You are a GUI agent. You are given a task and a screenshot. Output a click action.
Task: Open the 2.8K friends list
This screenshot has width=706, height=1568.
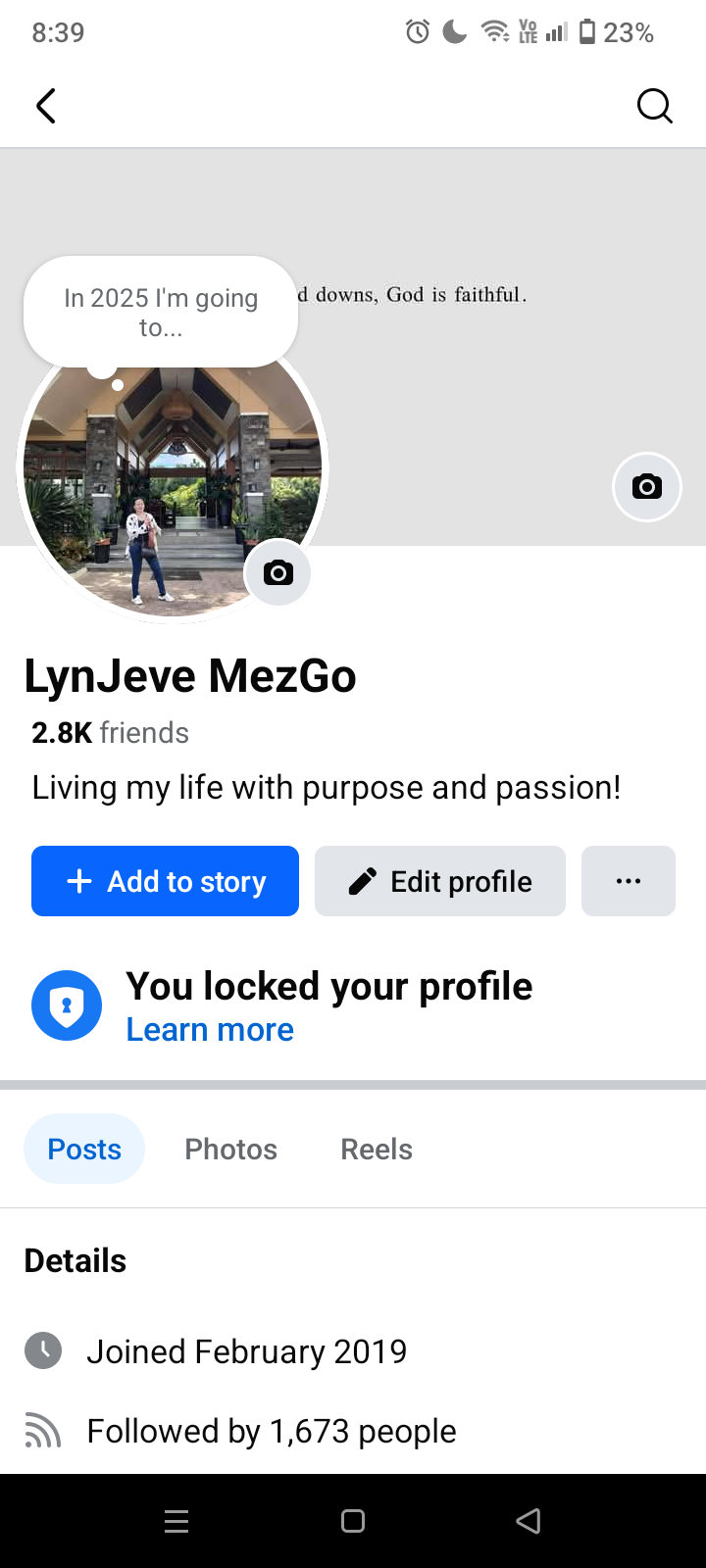[x=110, y=733]
